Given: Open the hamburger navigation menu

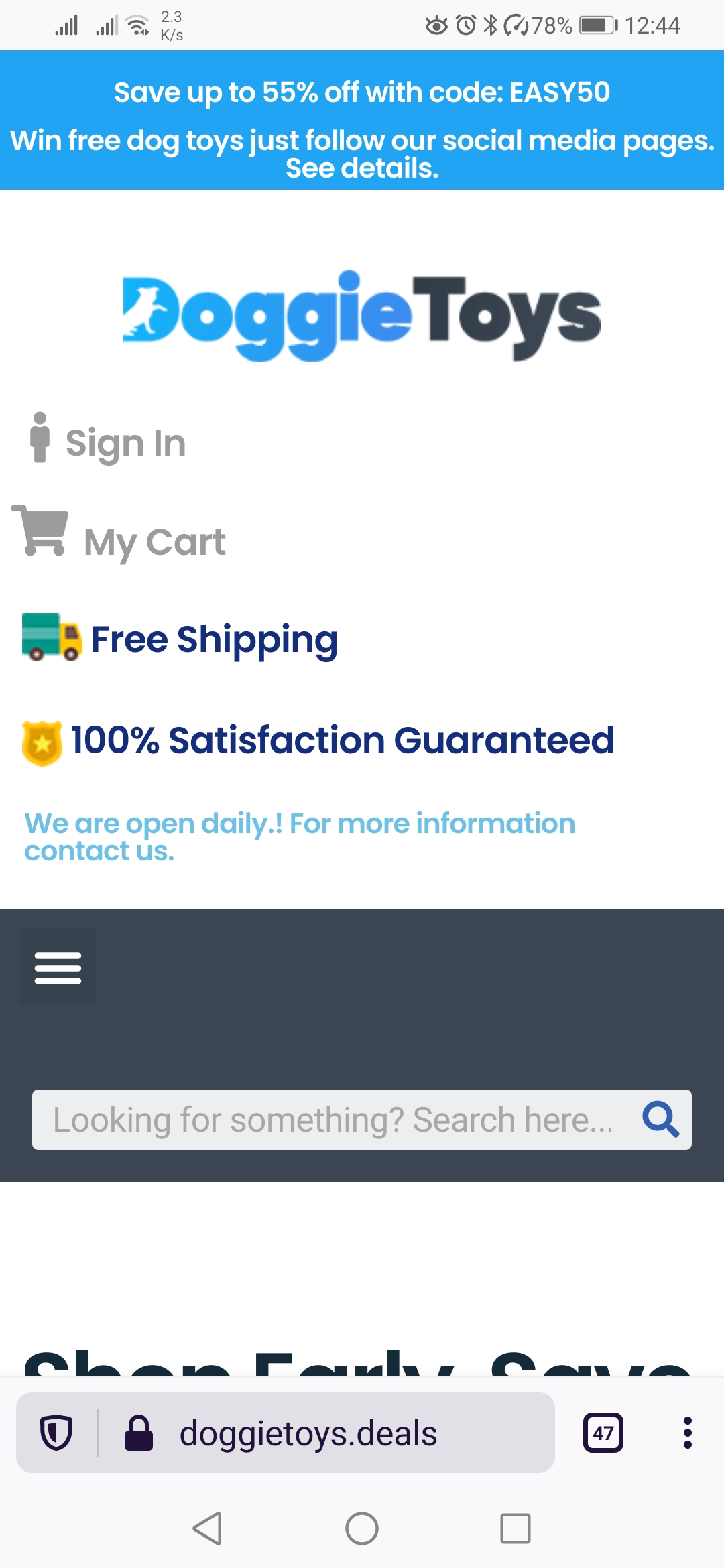Looking at the screenshot, I should (58, 967).
